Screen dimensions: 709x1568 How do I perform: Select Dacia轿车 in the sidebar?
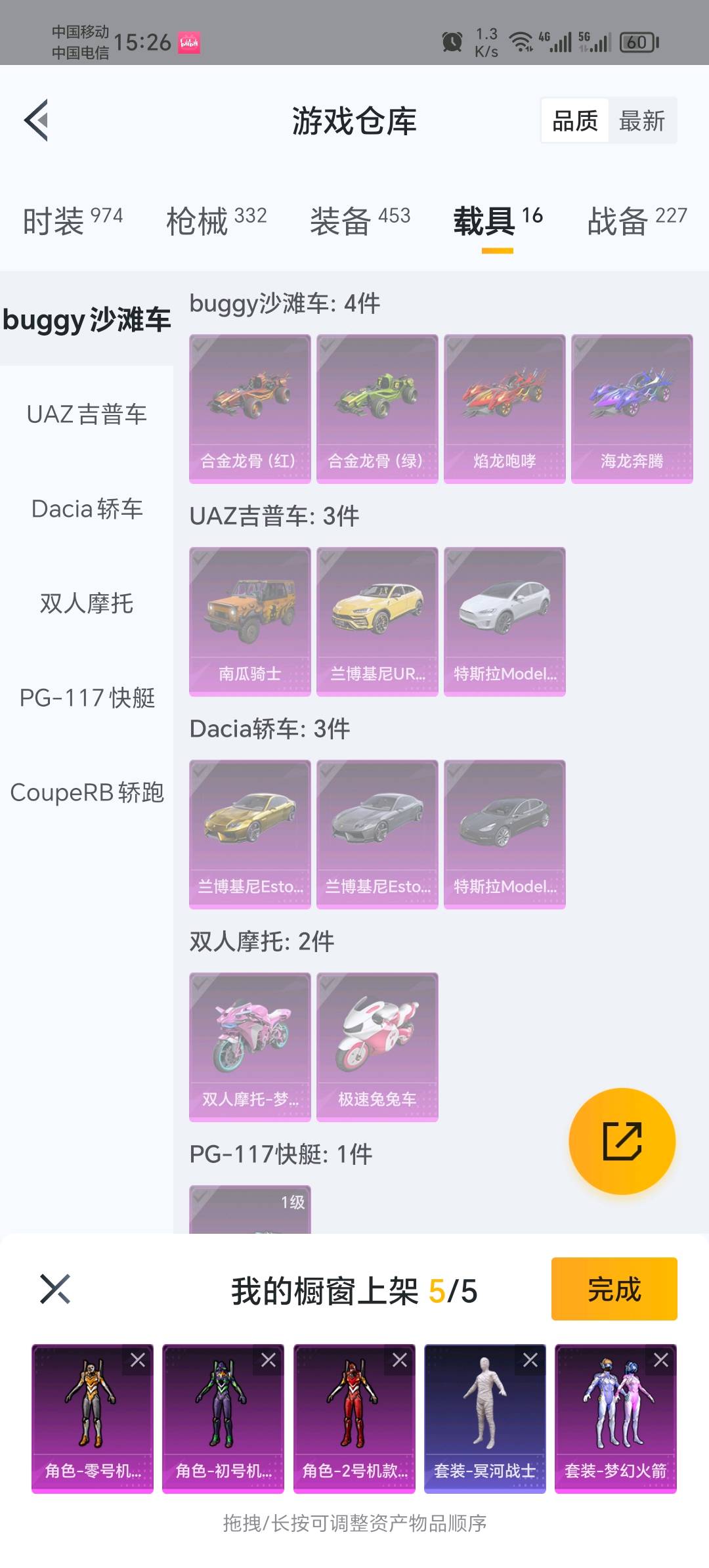(87, 509)
